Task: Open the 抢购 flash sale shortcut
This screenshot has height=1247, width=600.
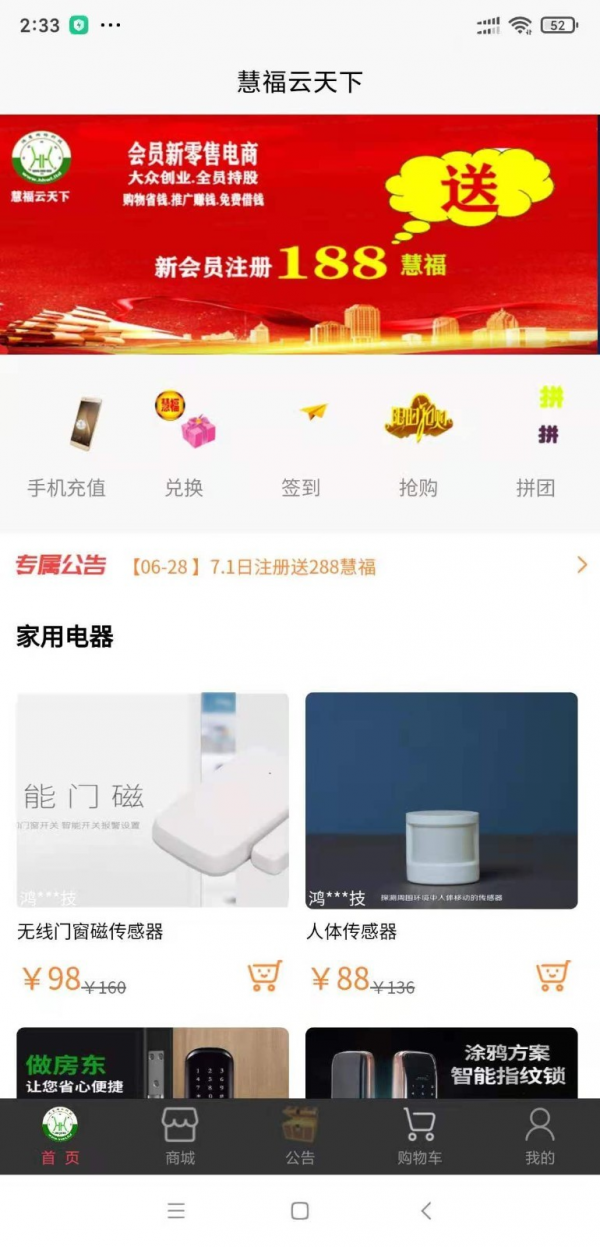Action: click(418, 445)
